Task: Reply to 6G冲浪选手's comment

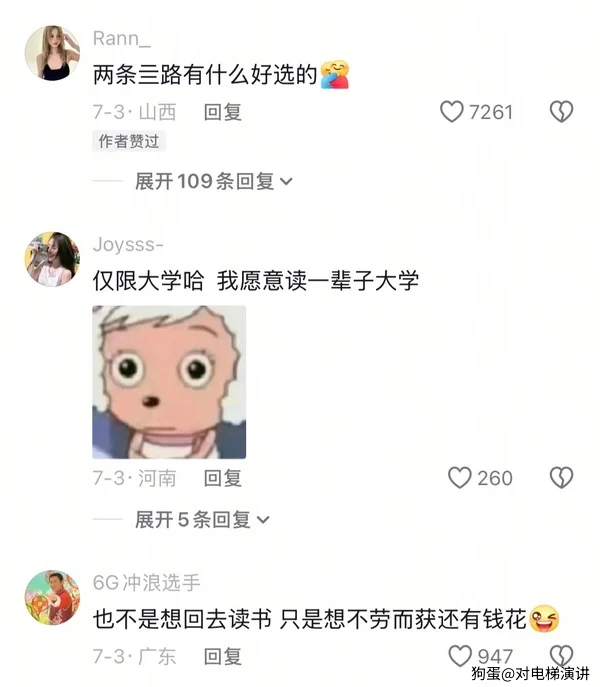Action: 223,656
